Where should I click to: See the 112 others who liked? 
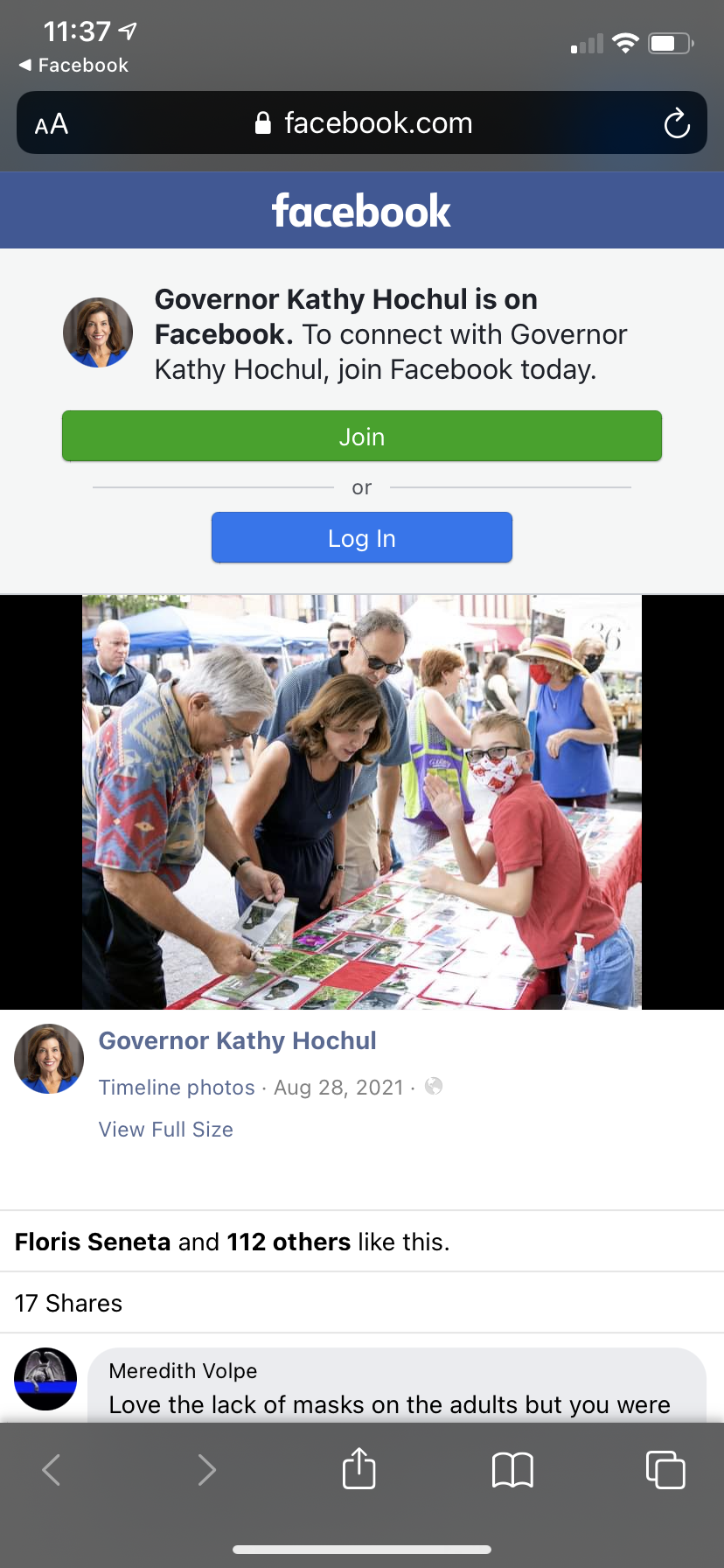pos(289,1242)
